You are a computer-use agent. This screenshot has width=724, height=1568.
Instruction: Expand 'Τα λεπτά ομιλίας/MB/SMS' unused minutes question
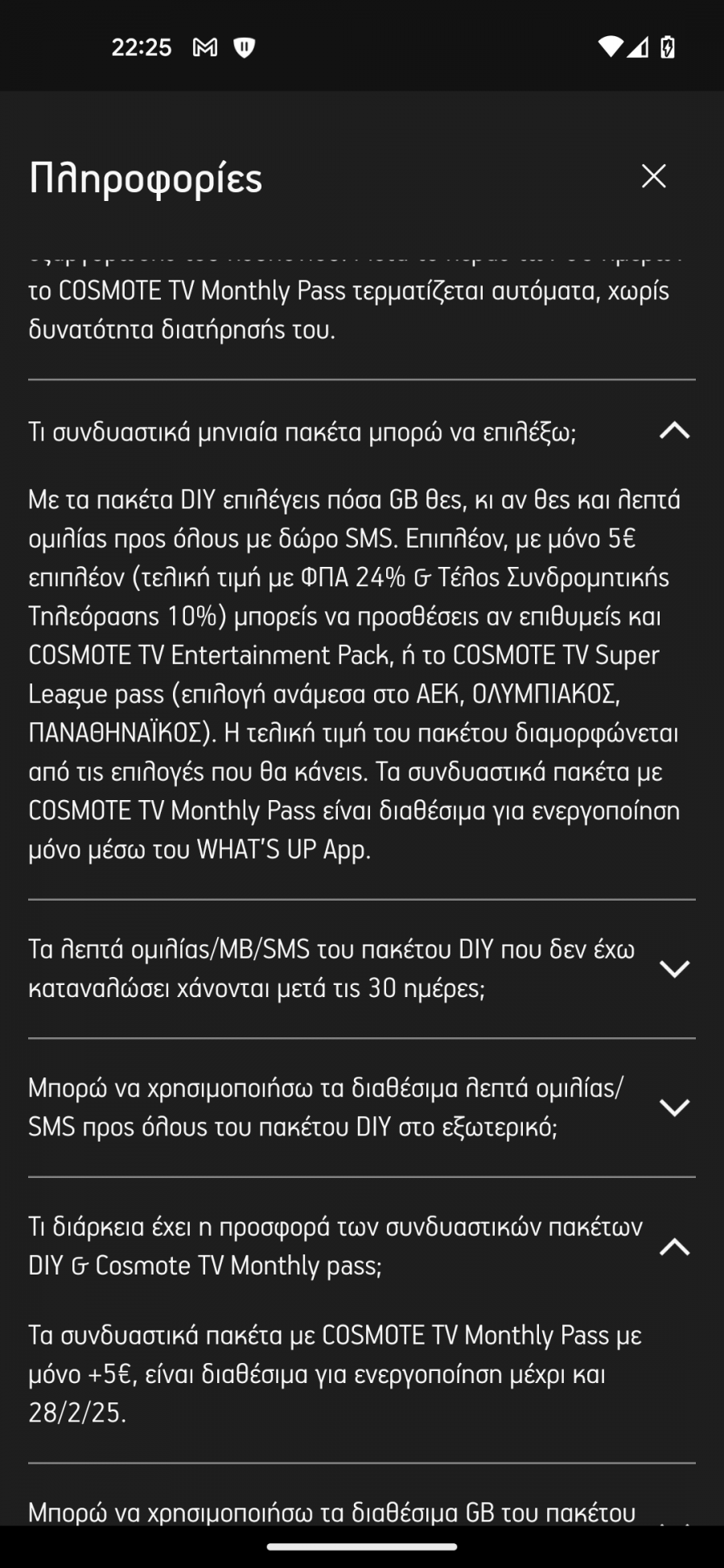pyautogui.click(x=674, y=969)
